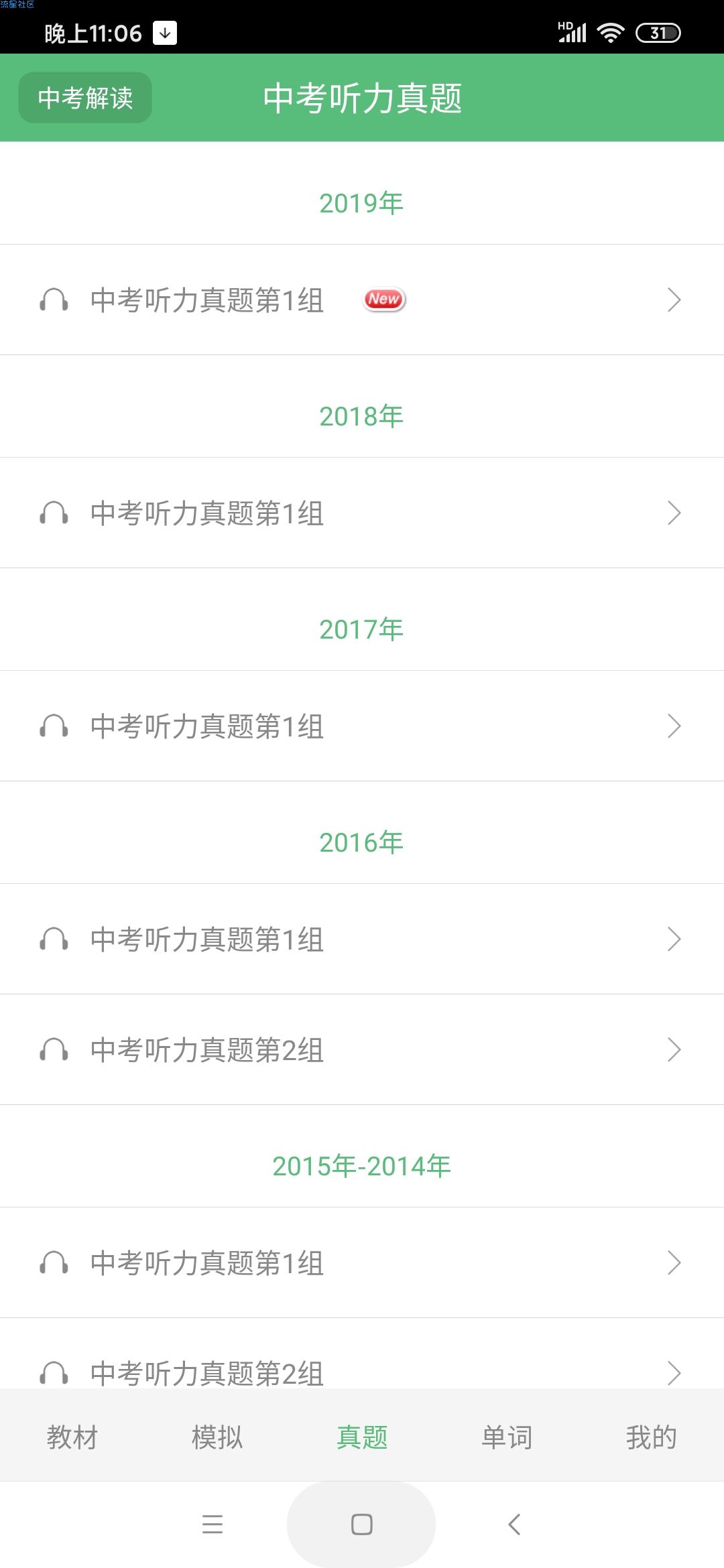The height and width of the screenshot is (1568, 724).
Task: Open the 中考解读 button
Action: tap(85, 98)
